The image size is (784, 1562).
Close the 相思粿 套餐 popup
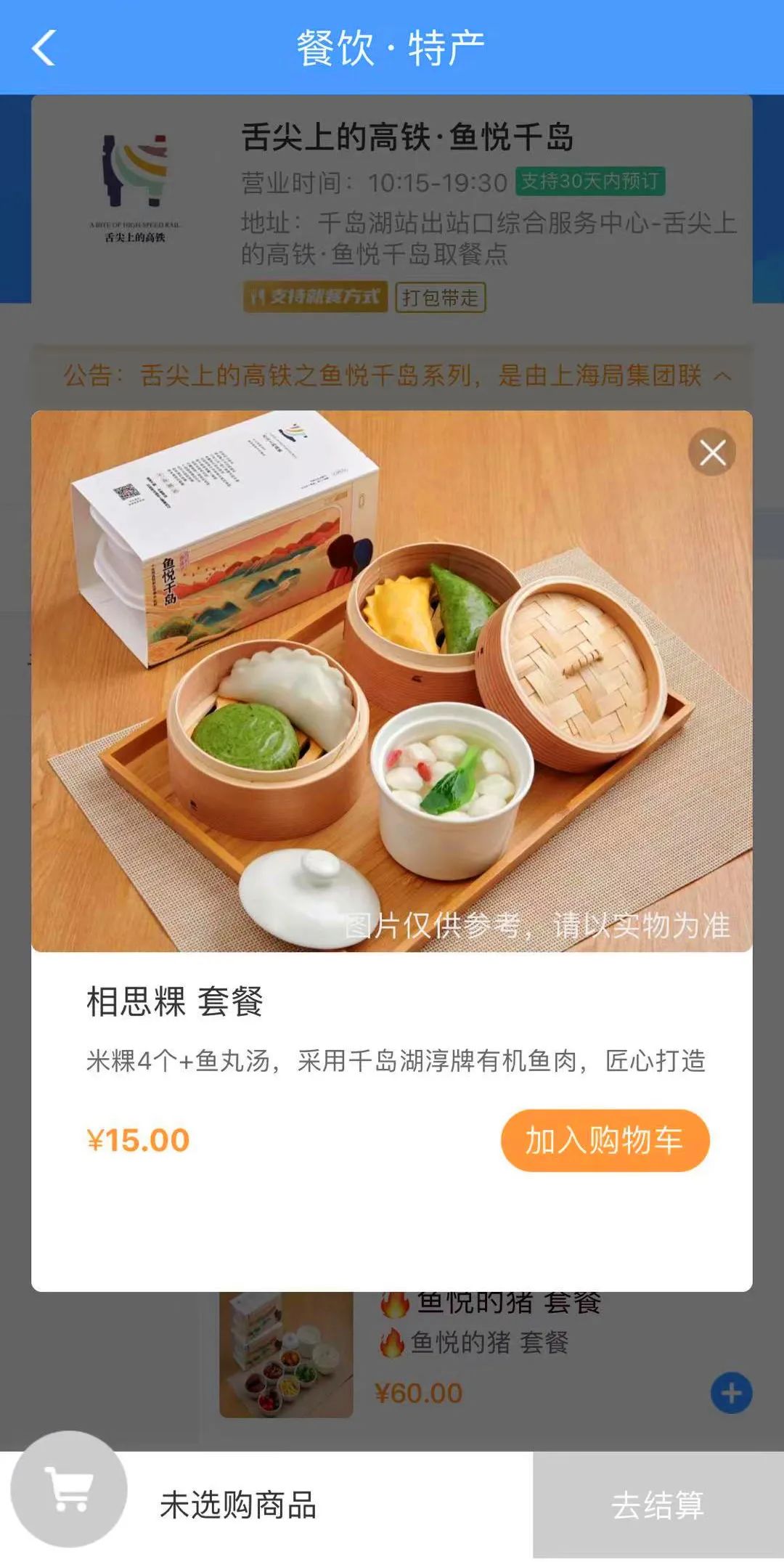(x=712, y=452)
